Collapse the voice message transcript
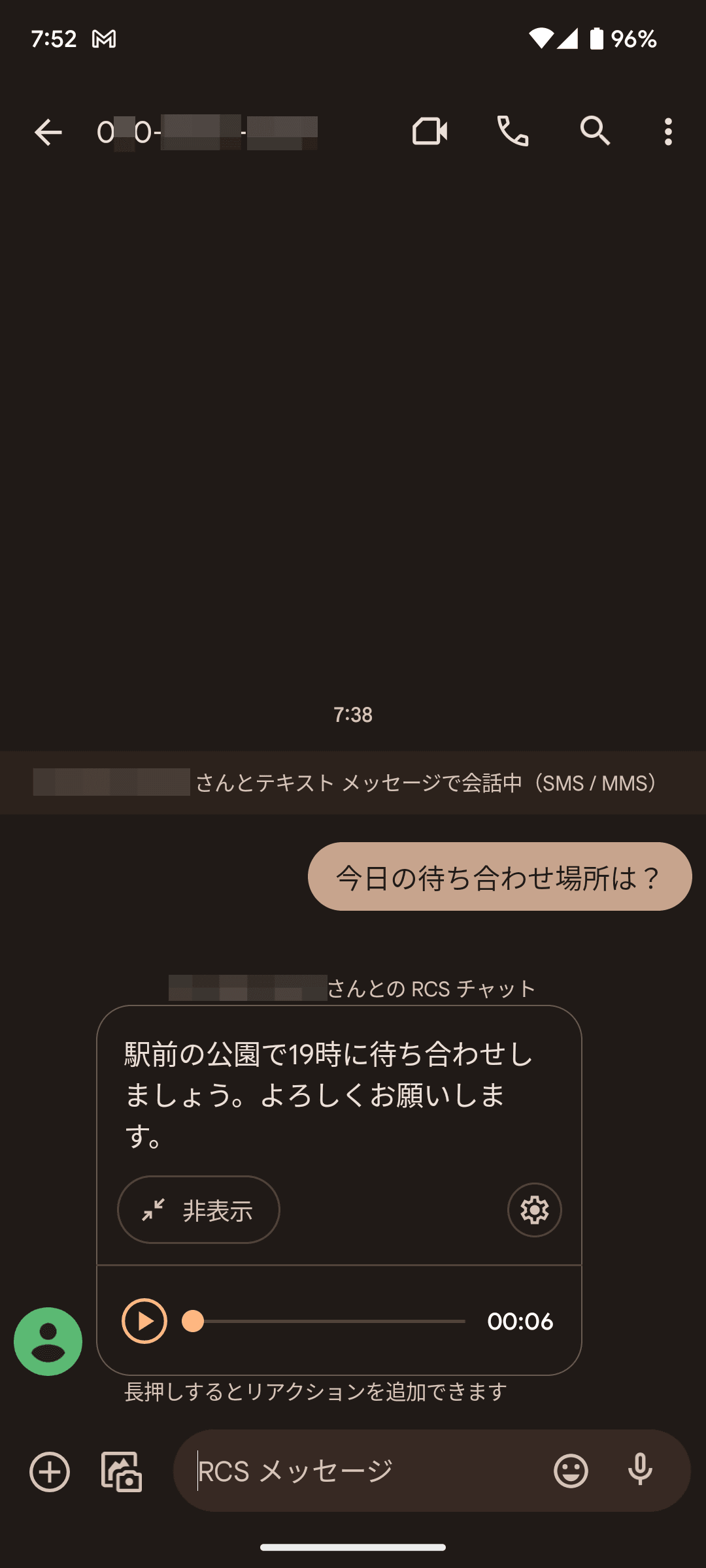Viewport: 706px width, 1568px height. point(198,1209)
